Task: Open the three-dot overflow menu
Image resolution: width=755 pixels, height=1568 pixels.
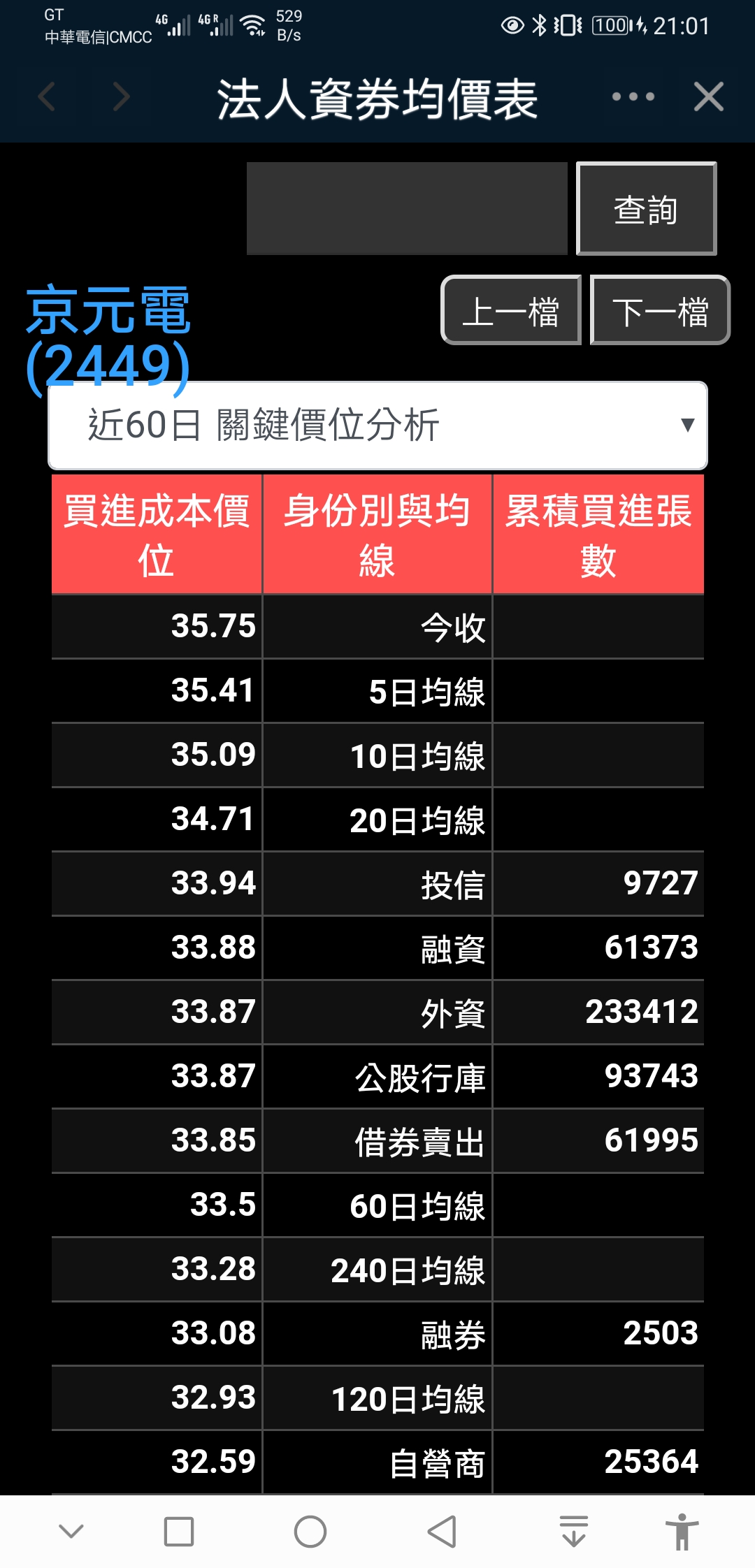Action: 633,96
